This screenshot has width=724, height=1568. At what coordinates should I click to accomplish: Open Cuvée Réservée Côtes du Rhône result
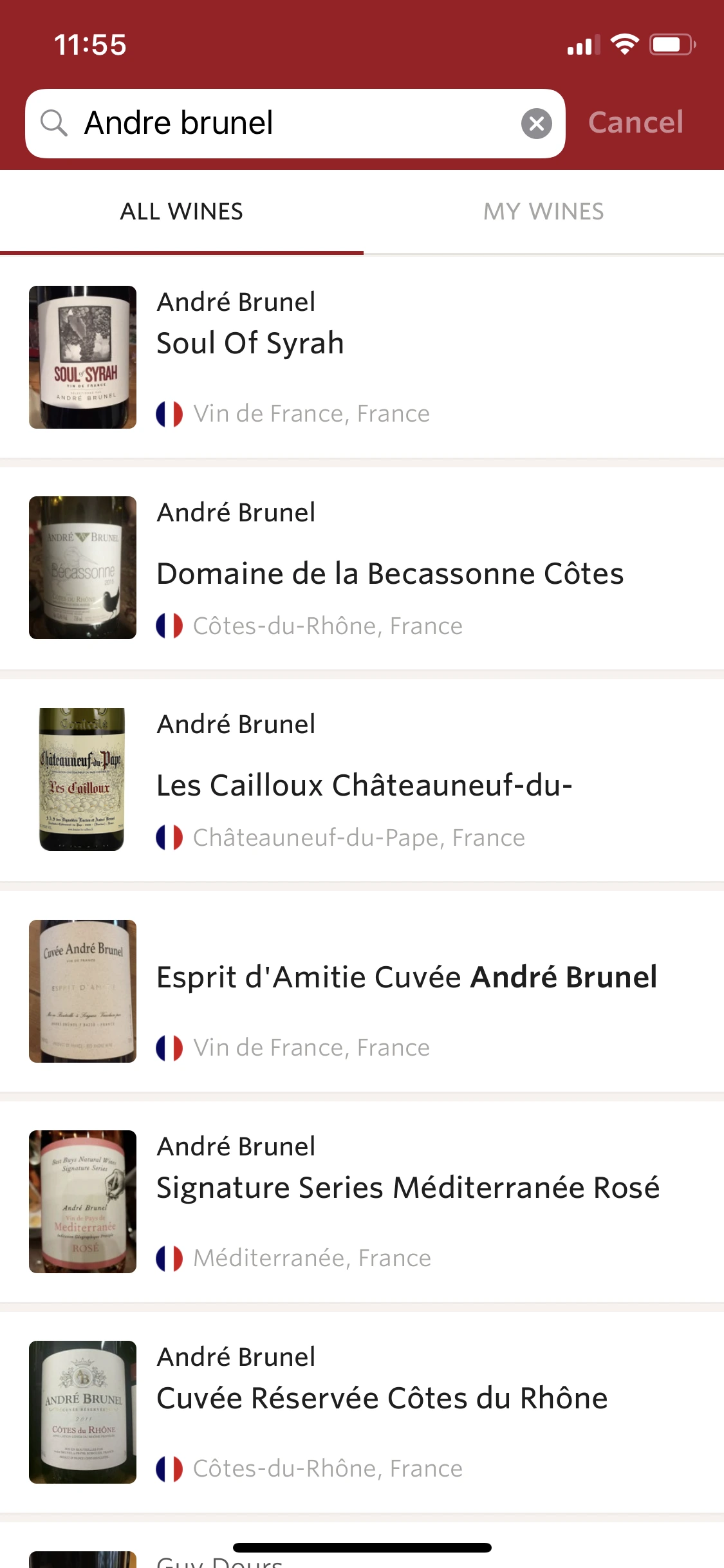(360, 1412)
